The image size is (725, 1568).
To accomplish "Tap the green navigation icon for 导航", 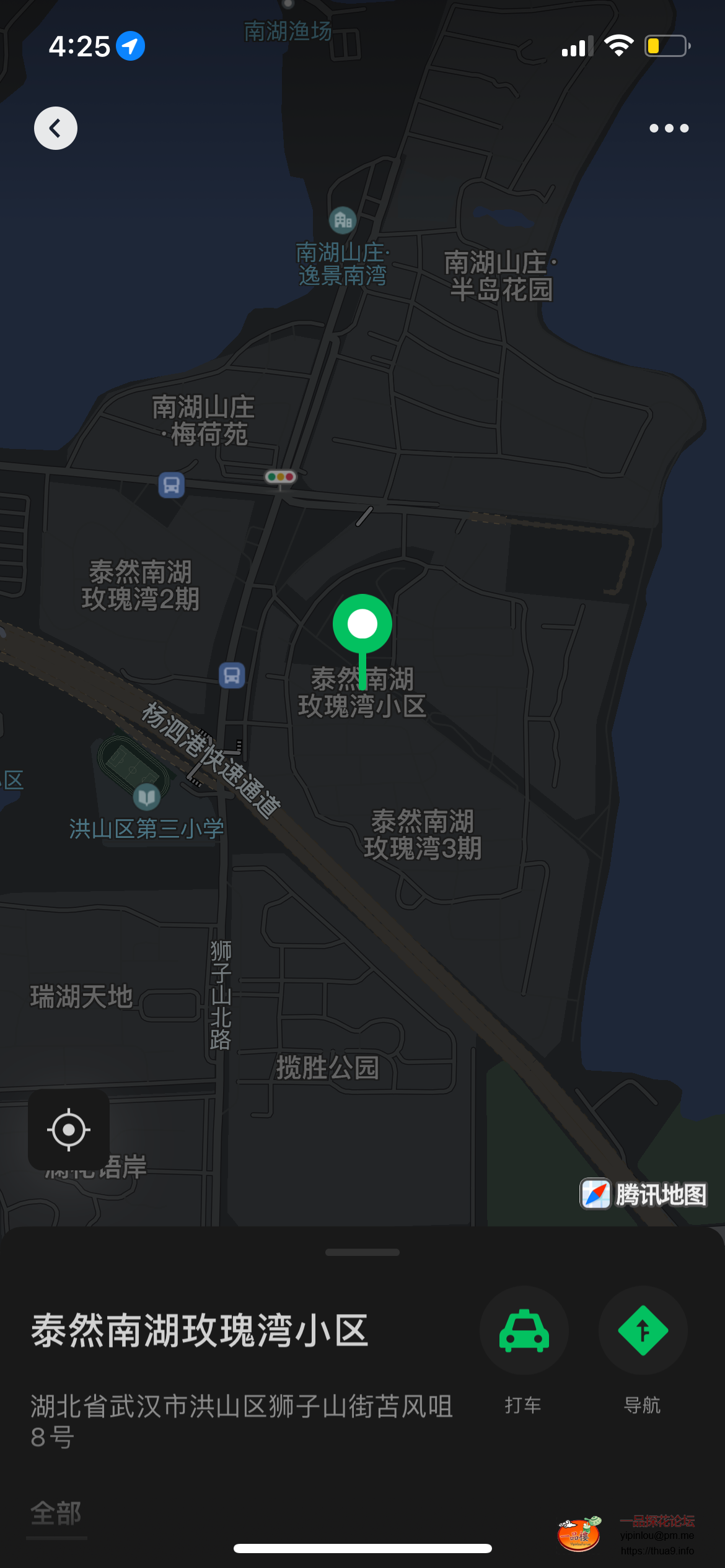I will coord(643,1330).
